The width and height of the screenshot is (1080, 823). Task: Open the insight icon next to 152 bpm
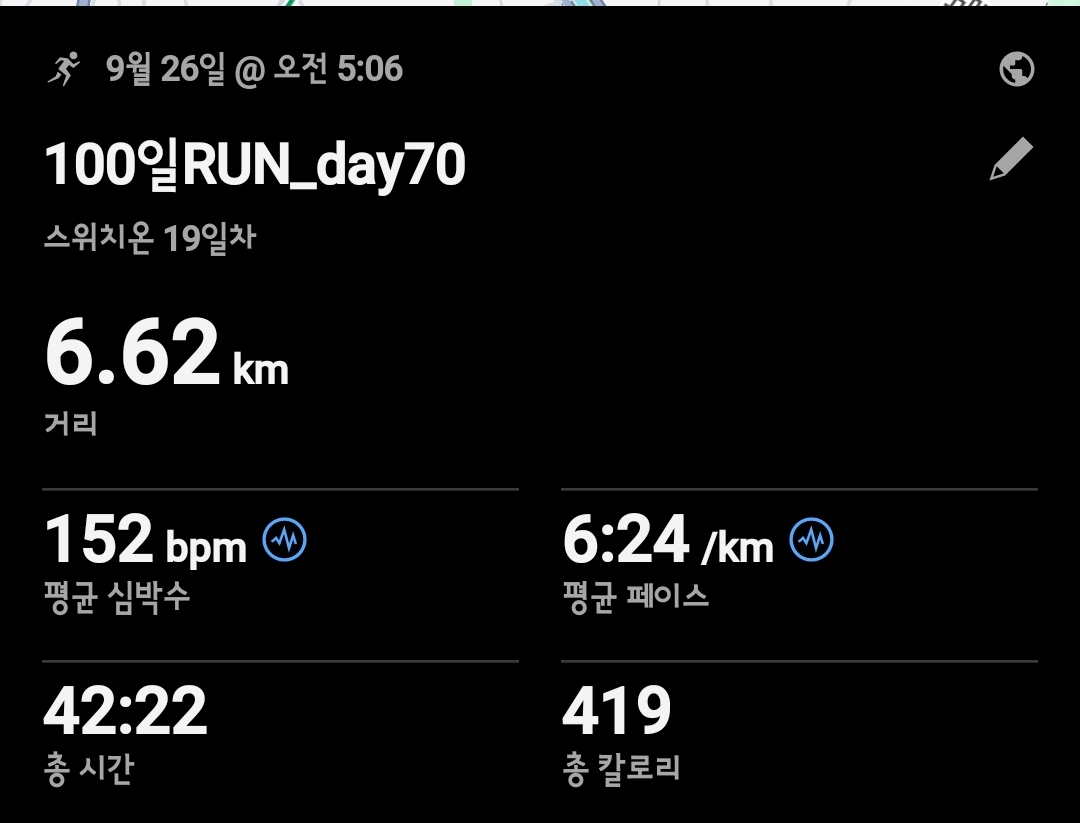pos(285,541)
